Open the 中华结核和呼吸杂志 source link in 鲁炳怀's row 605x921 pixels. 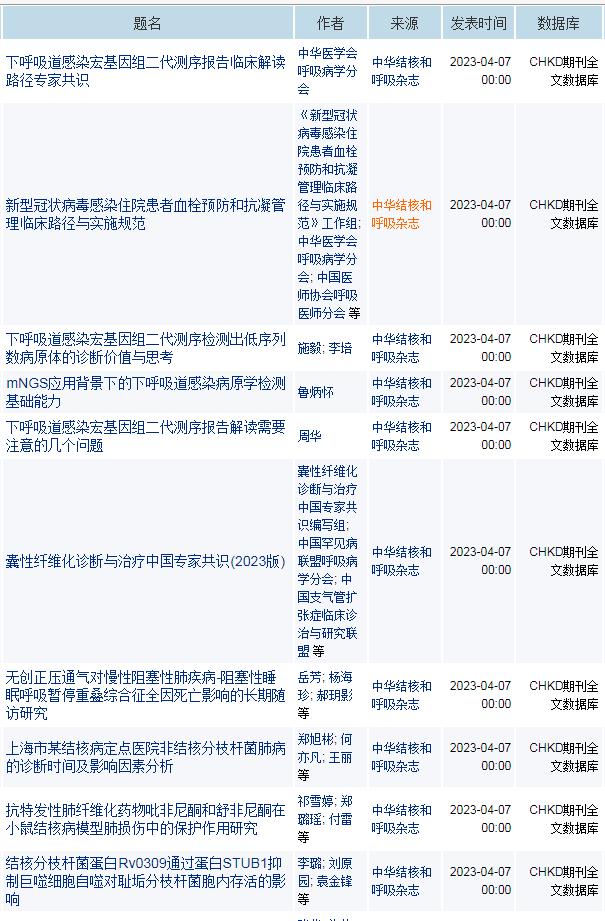point(402,392)
